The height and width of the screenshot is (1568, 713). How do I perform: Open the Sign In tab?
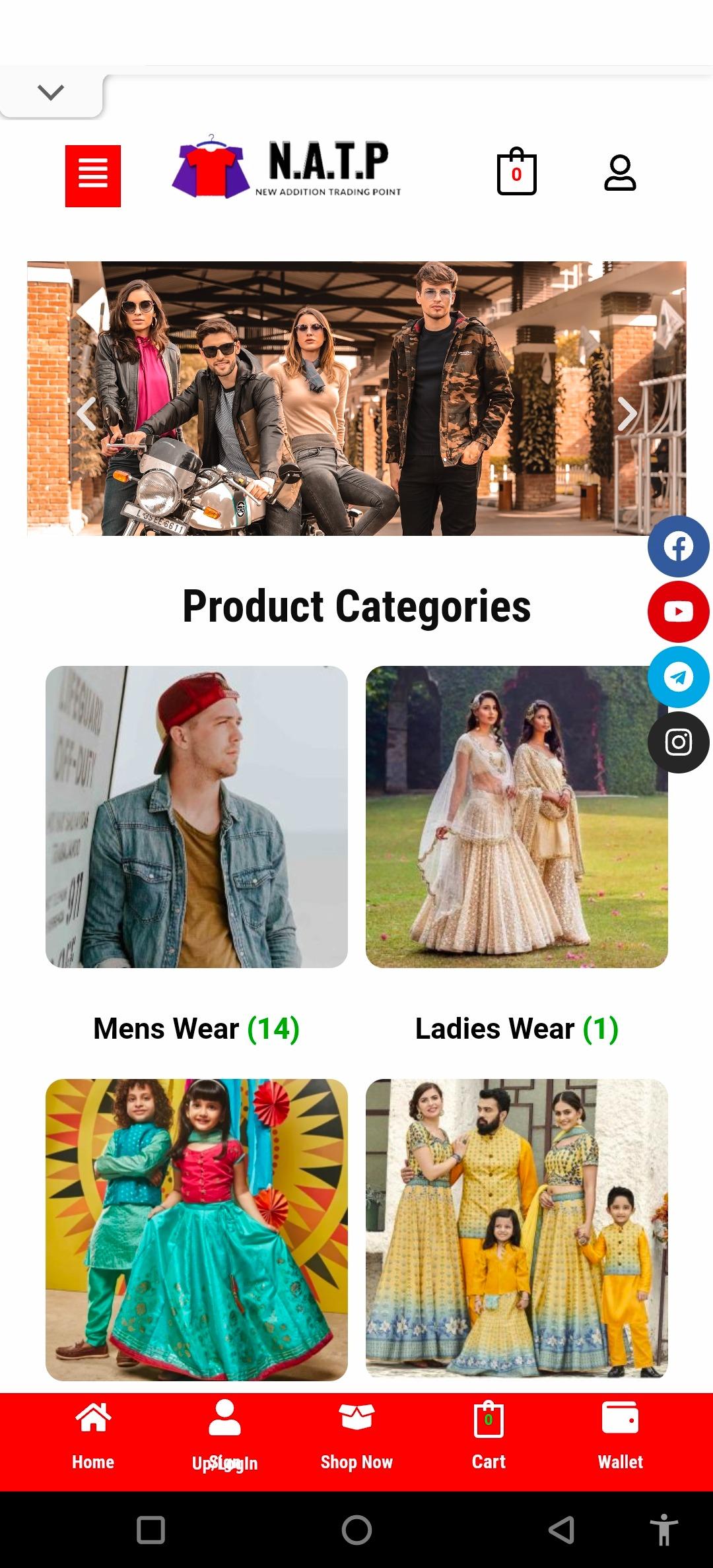[224, 1433]
